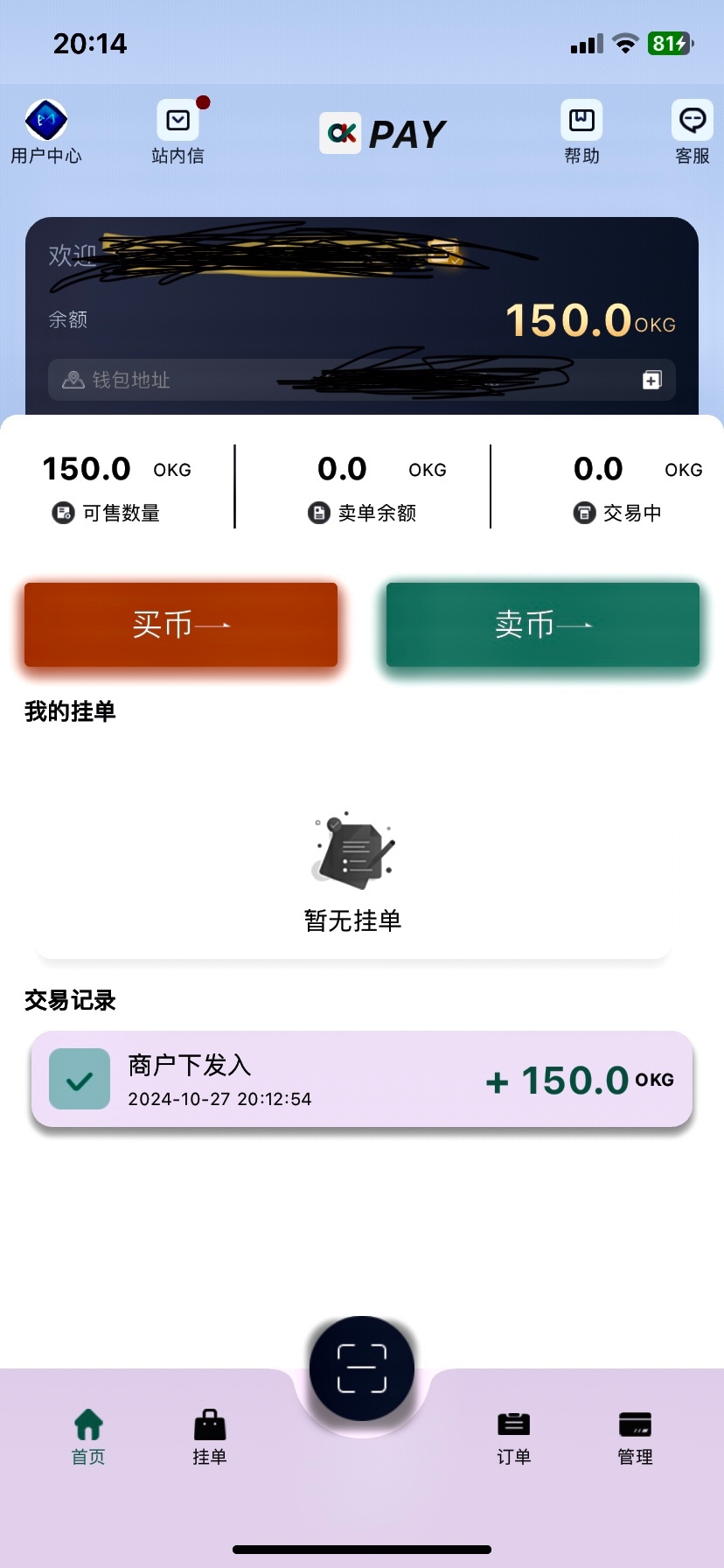Contact 客服 customer service
This screenshot has height=1568, width=724.
[692, 131]
